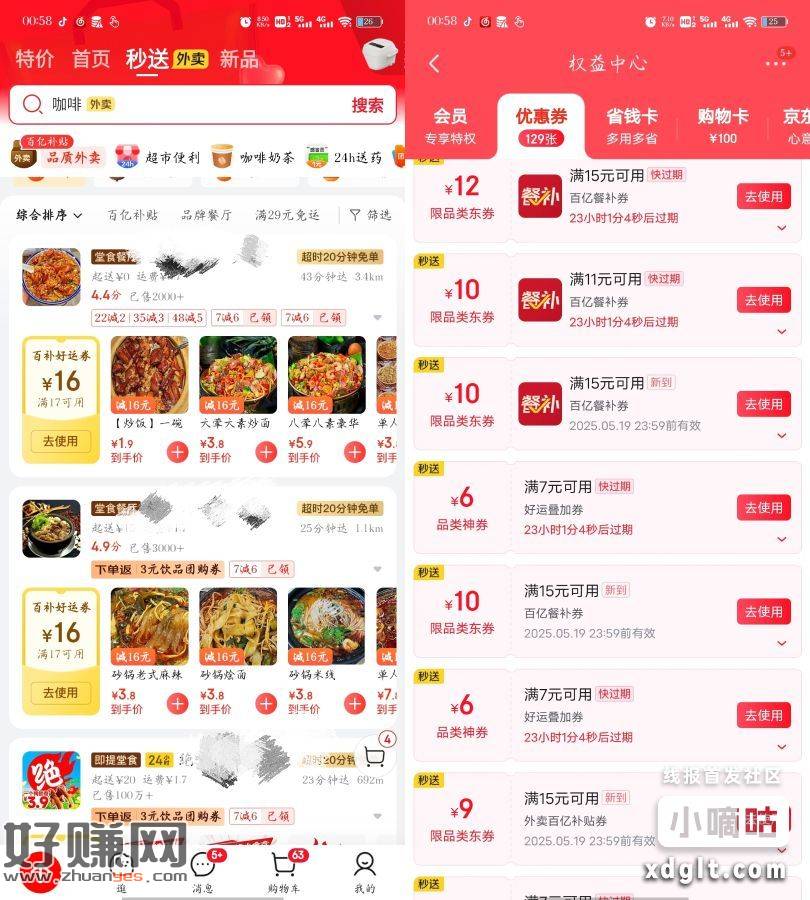Open the 我的 profile tab
Image resolution: width=810 pixels, height=900 pixels.
[x=365, y=870]
